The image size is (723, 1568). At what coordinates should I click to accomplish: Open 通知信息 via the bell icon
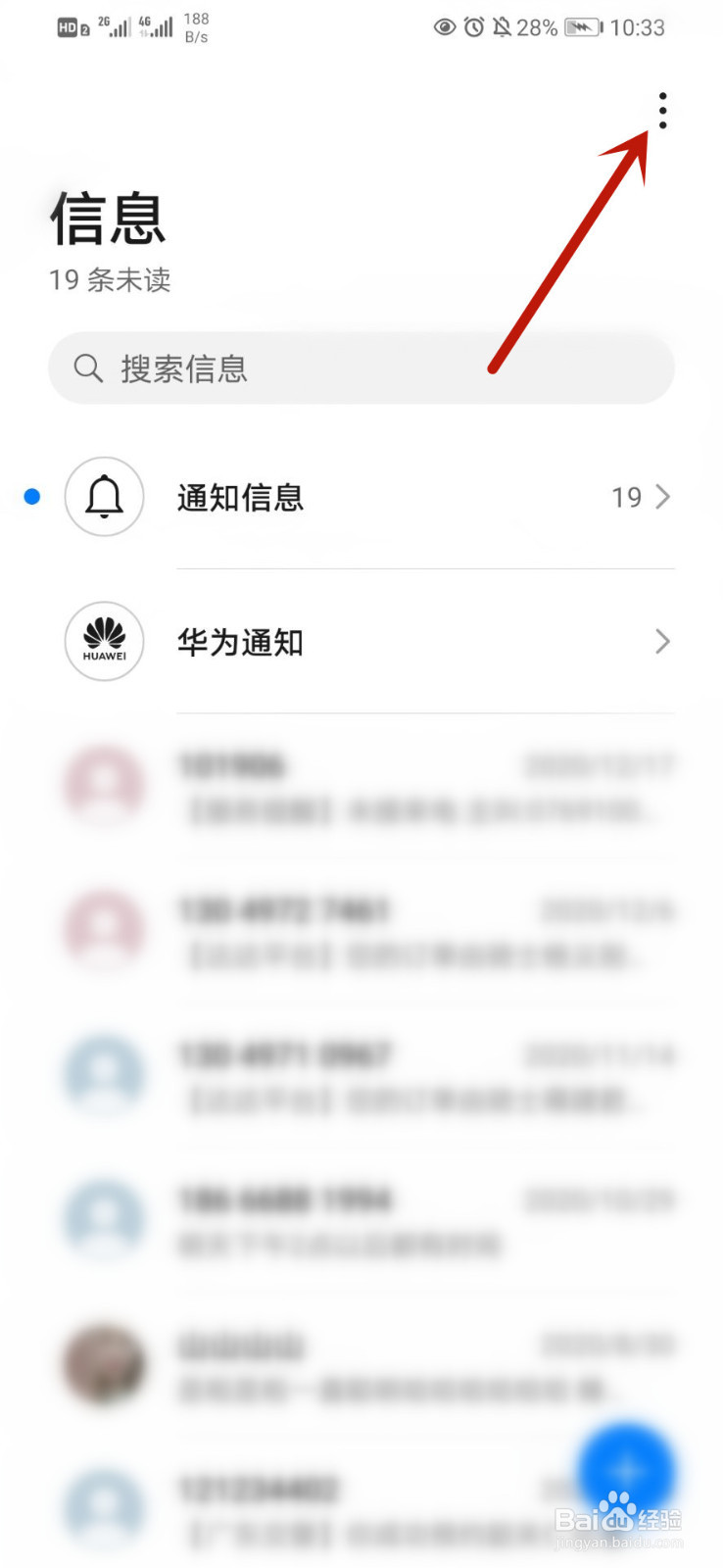pyautogui.click(x=104, y=497)
